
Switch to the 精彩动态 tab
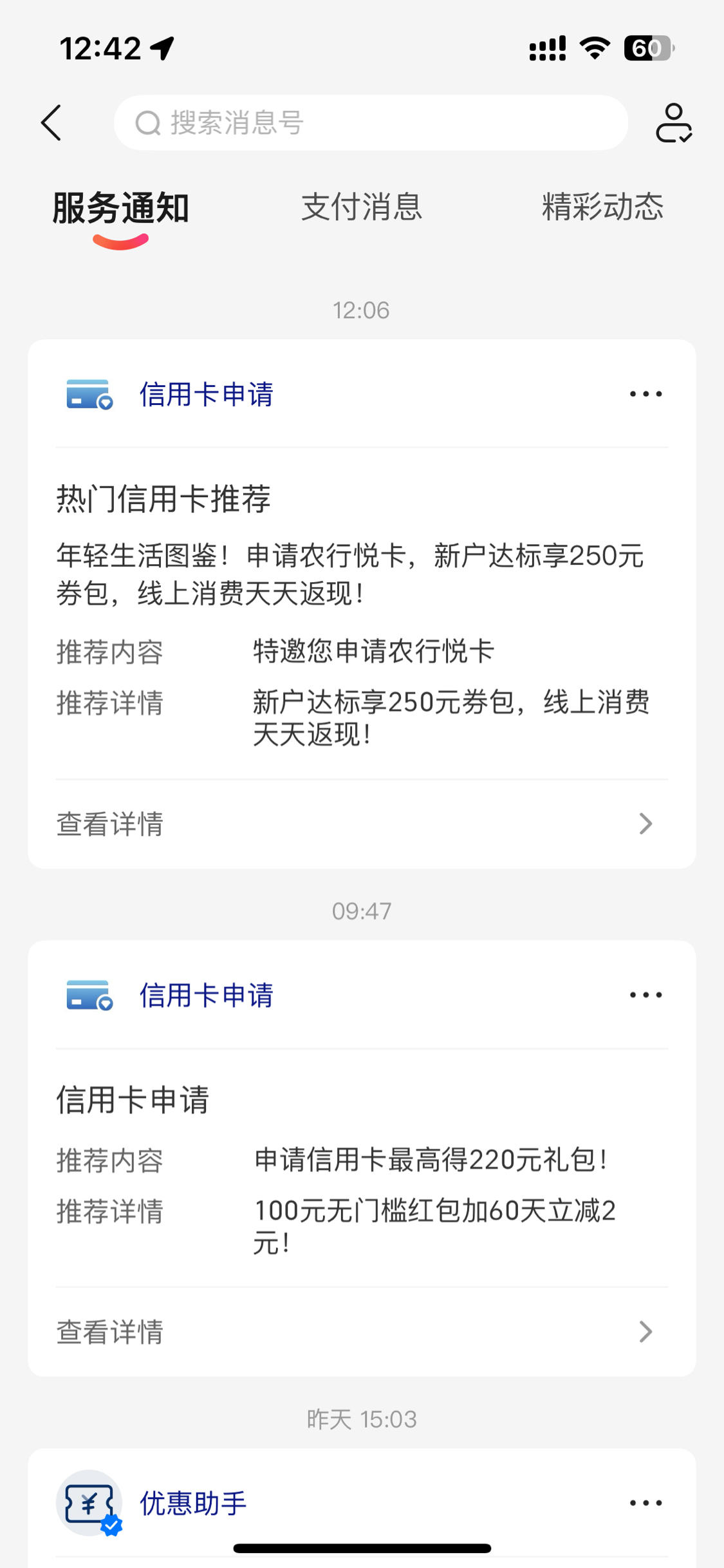[x=602, y=207]
